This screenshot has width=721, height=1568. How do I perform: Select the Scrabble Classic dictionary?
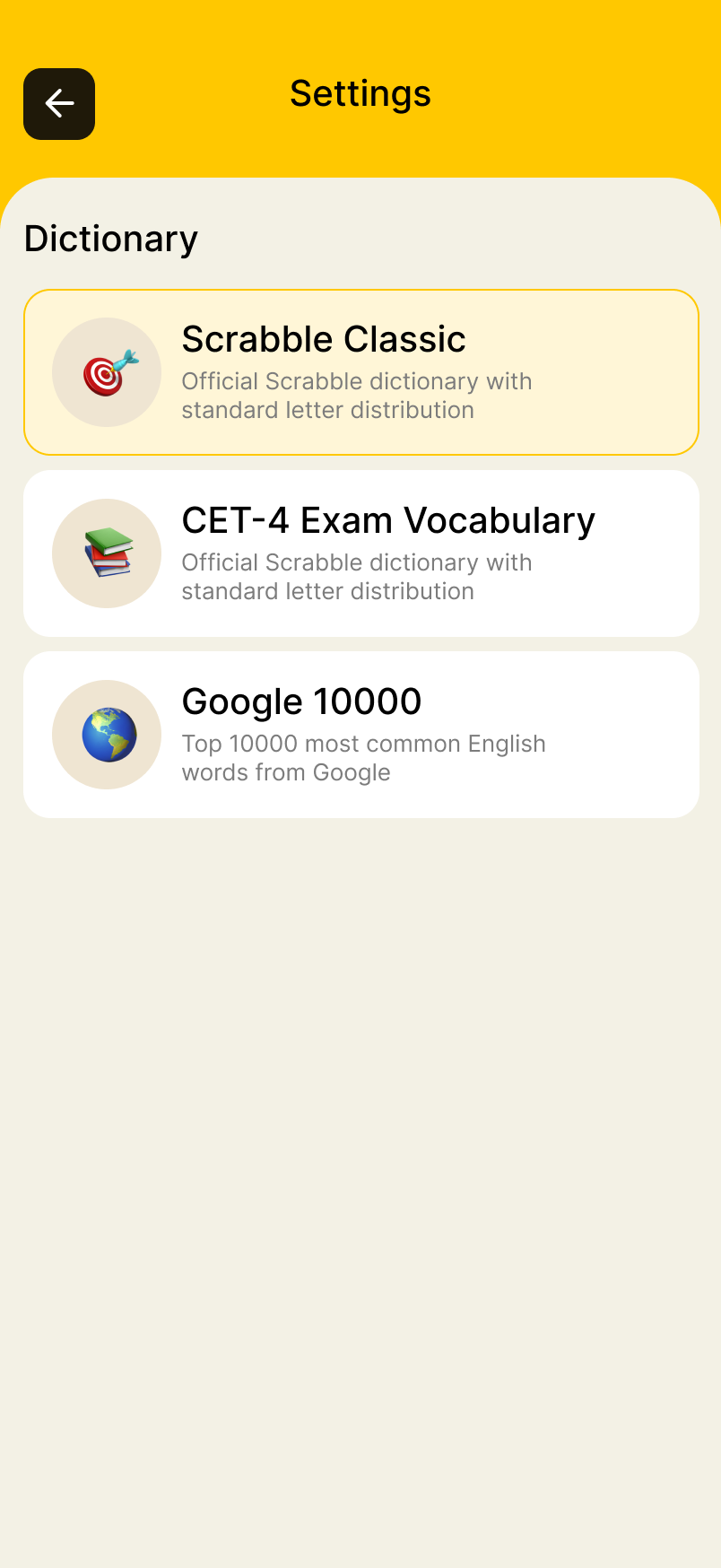point(360,372)
